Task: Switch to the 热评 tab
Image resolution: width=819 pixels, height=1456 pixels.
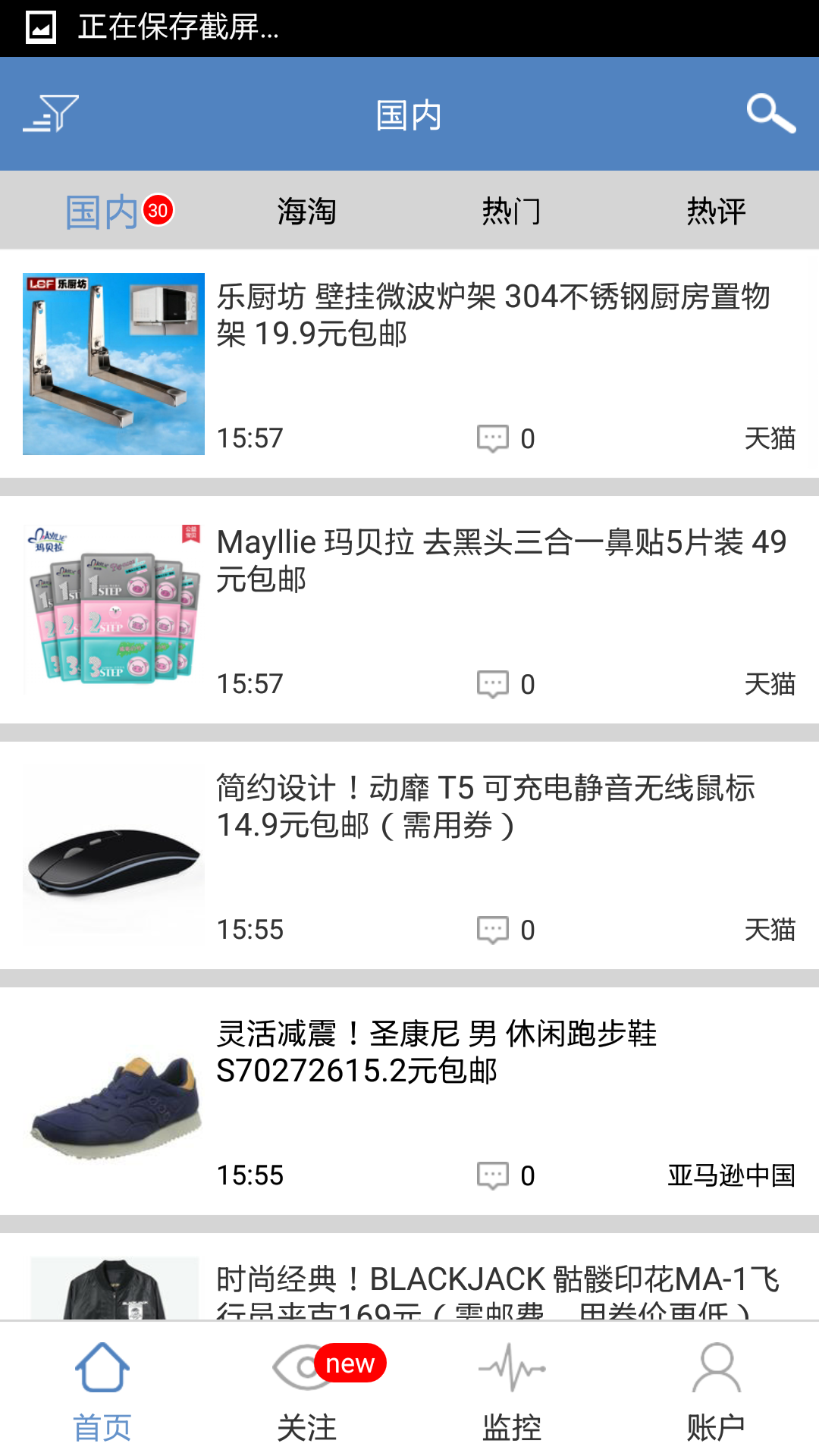Action: coord(716,212)
